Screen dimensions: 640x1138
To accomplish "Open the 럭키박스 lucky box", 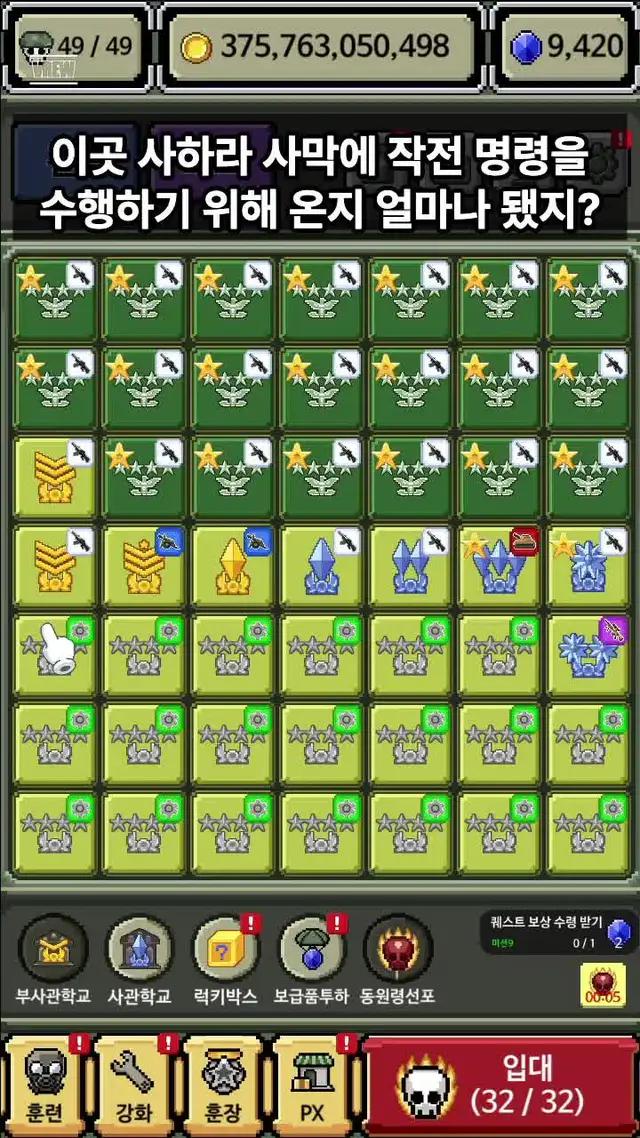I will 225,958.
